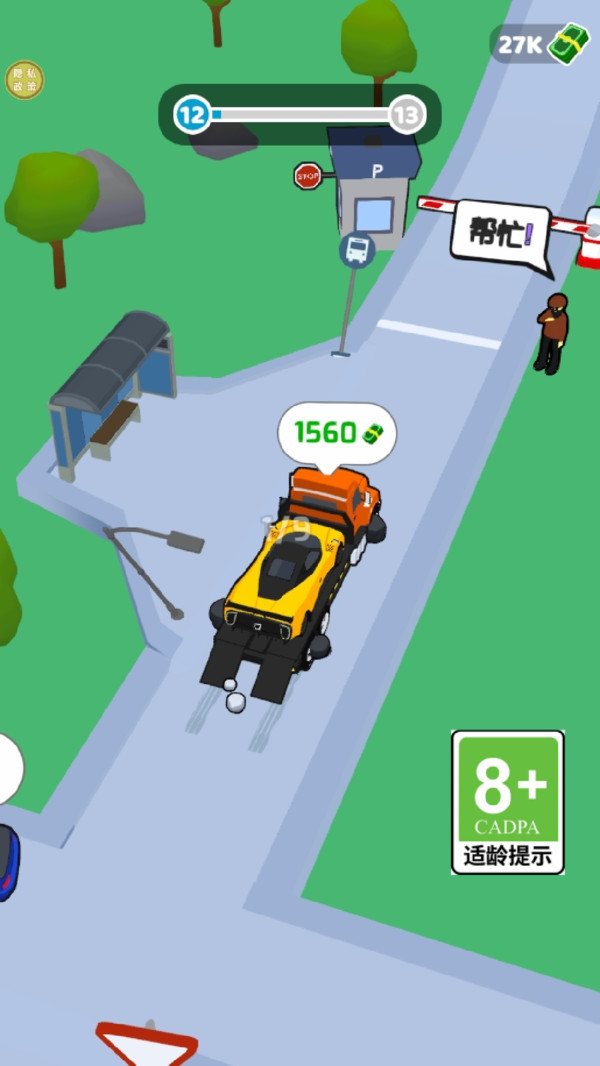The height and width of the screenshot is (1066, 600).
Task: Open the 隐私政策 privacy policy button
Action: (24, 81)
